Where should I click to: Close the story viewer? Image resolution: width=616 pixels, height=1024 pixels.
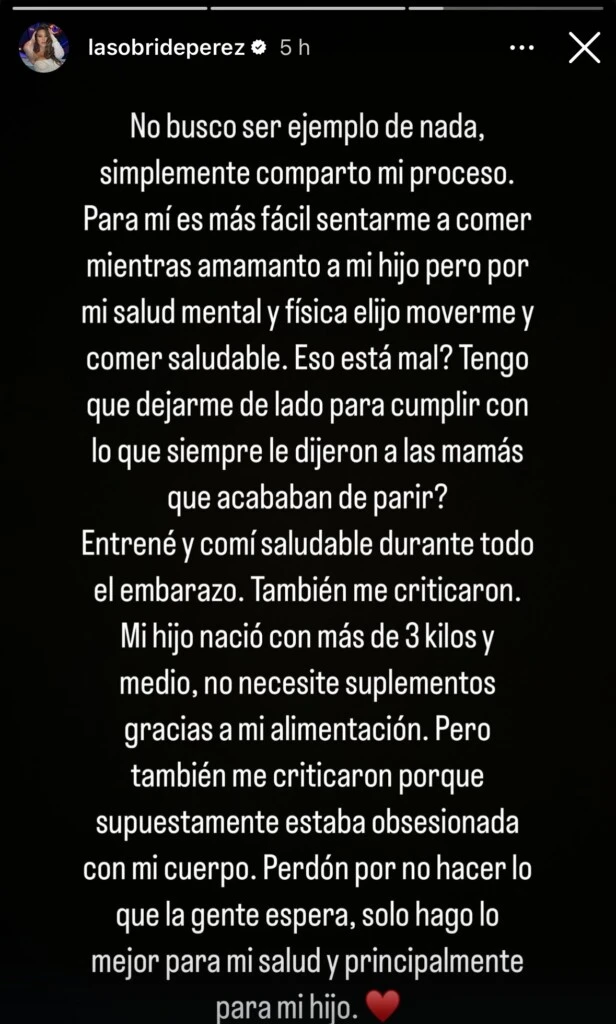click(584, 47)
